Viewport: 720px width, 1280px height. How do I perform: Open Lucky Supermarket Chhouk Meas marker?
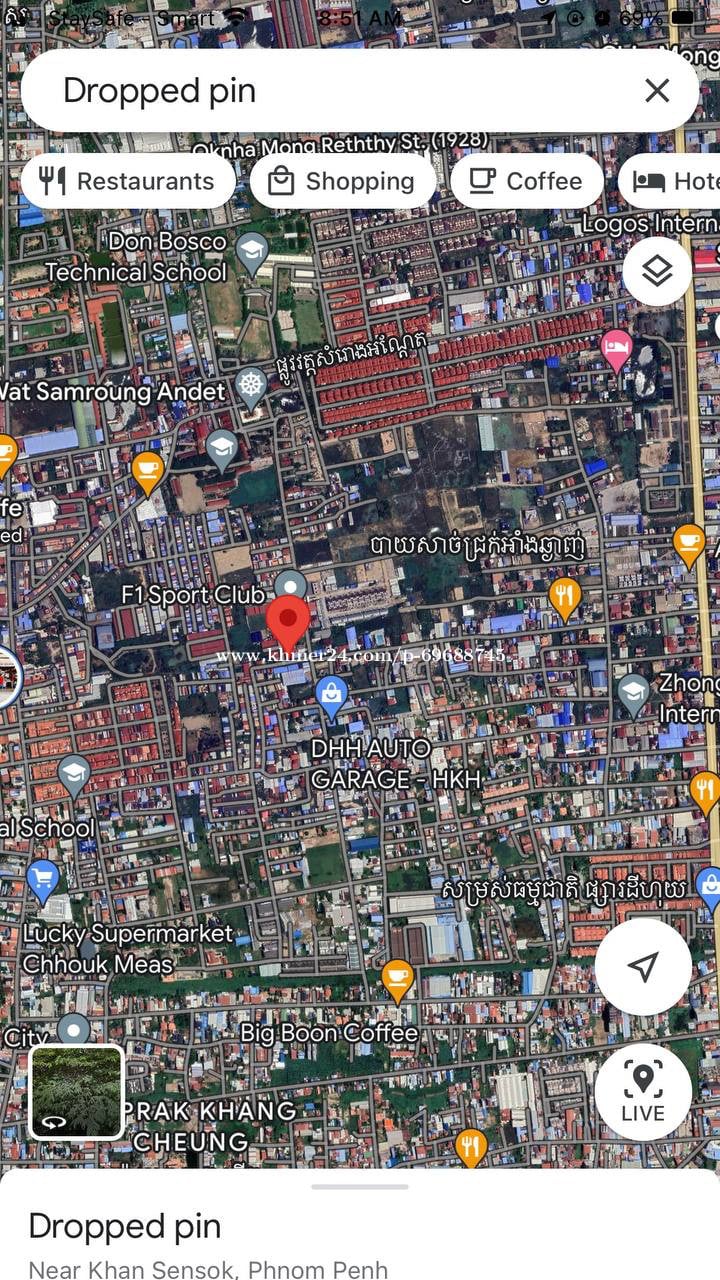pyautogui.click(x=42, y=879)
